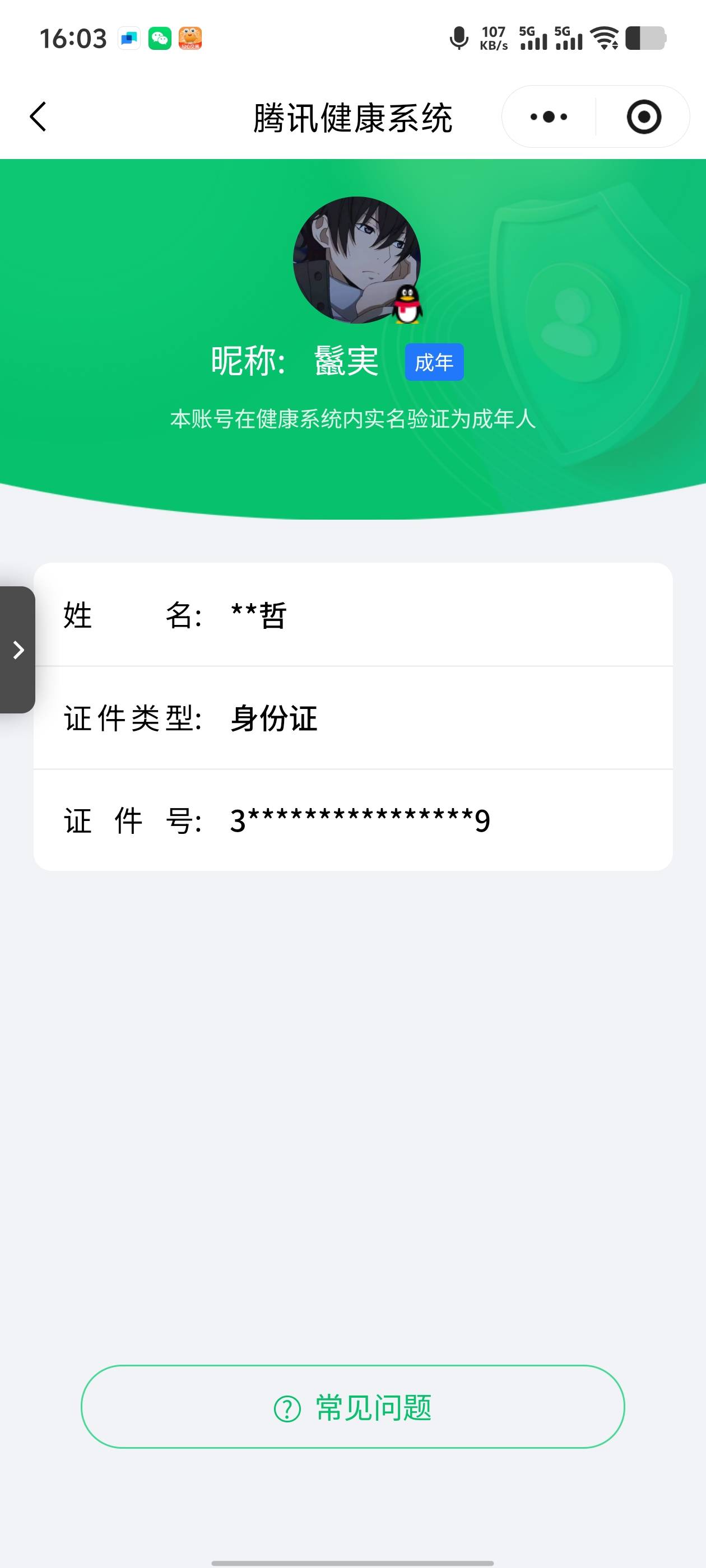Select the 腾讯健康系统 title bar
706x1568 pixels.
[x=352, y=118]
